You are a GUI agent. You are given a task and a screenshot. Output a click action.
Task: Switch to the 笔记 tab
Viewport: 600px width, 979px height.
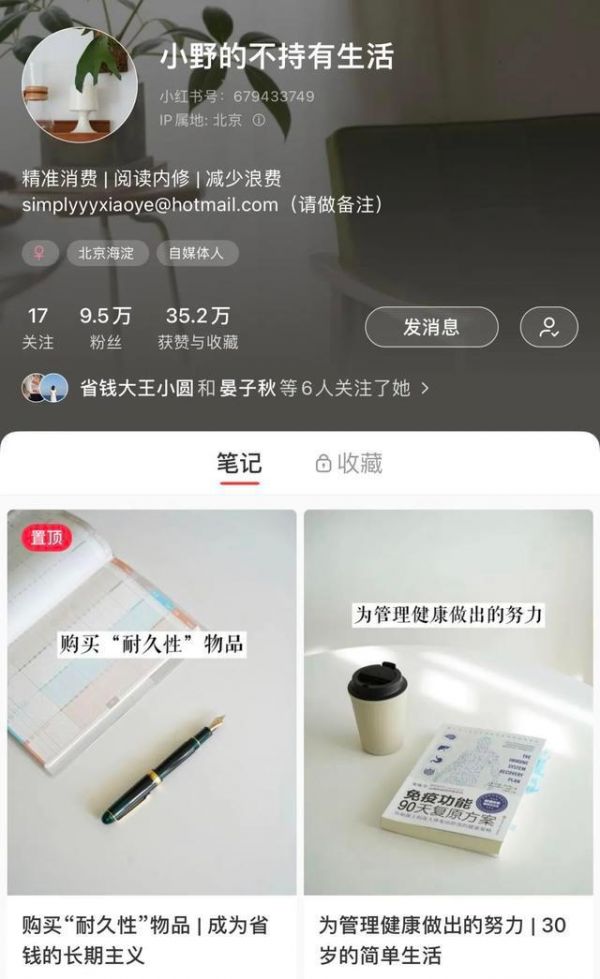(239, 464)
